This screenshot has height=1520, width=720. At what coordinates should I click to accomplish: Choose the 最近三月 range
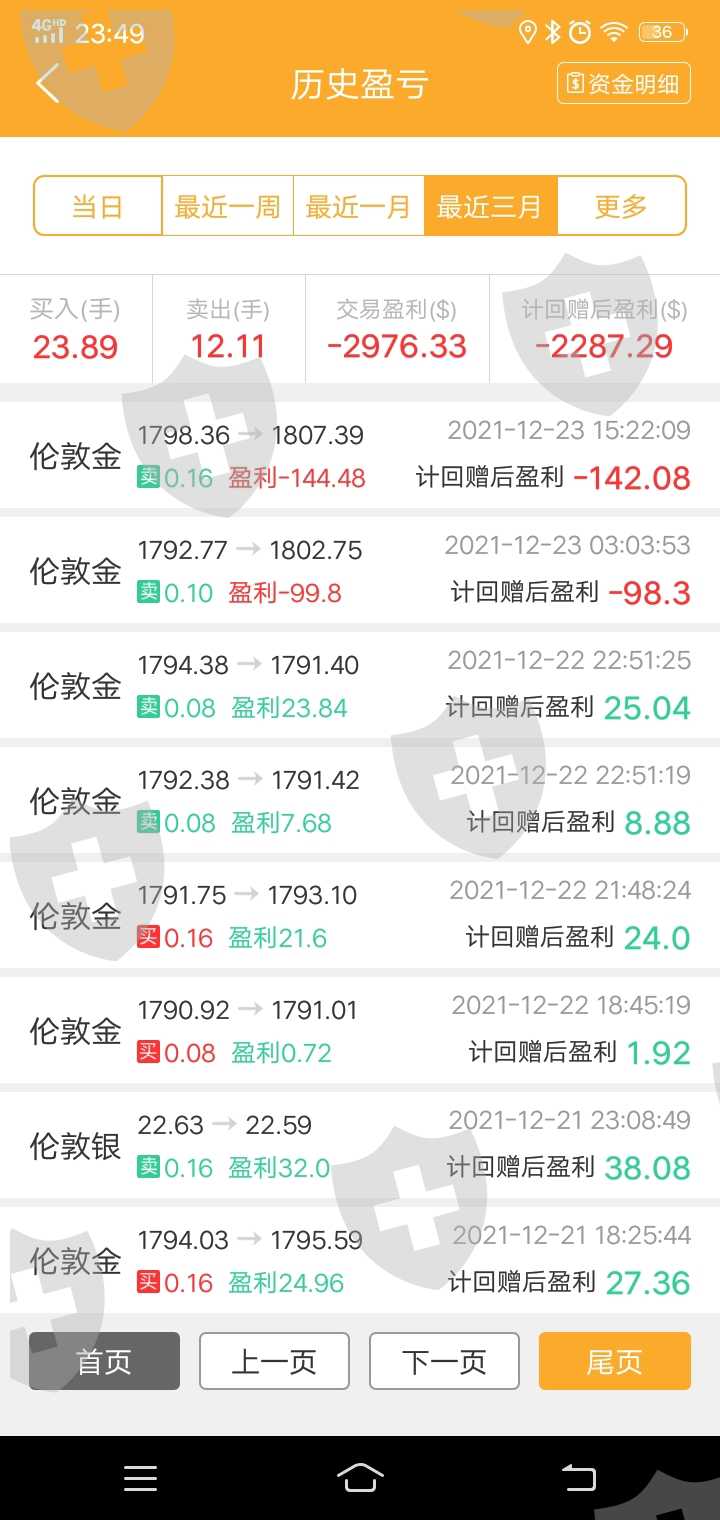(490, 206)
